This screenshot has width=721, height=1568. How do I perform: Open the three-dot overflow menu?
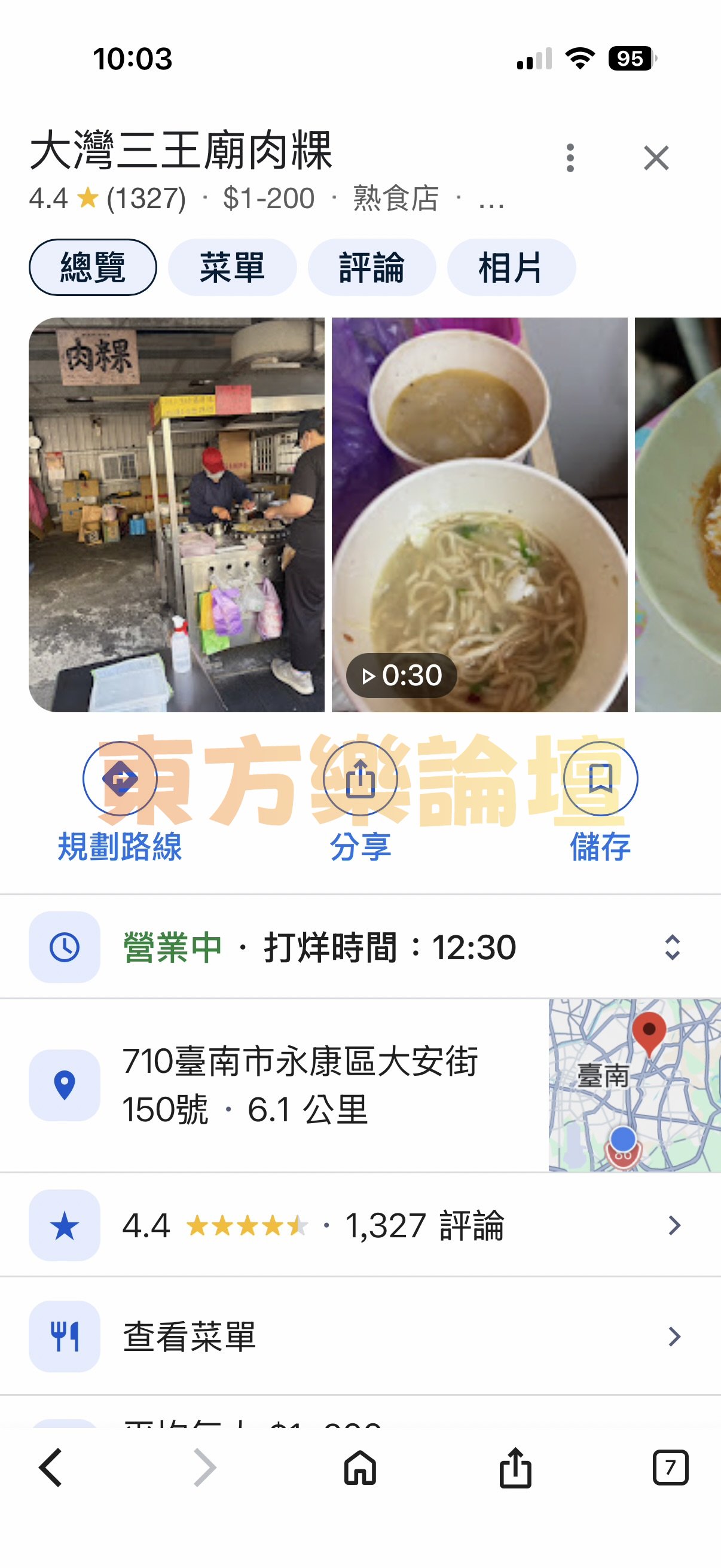point(570,158)
